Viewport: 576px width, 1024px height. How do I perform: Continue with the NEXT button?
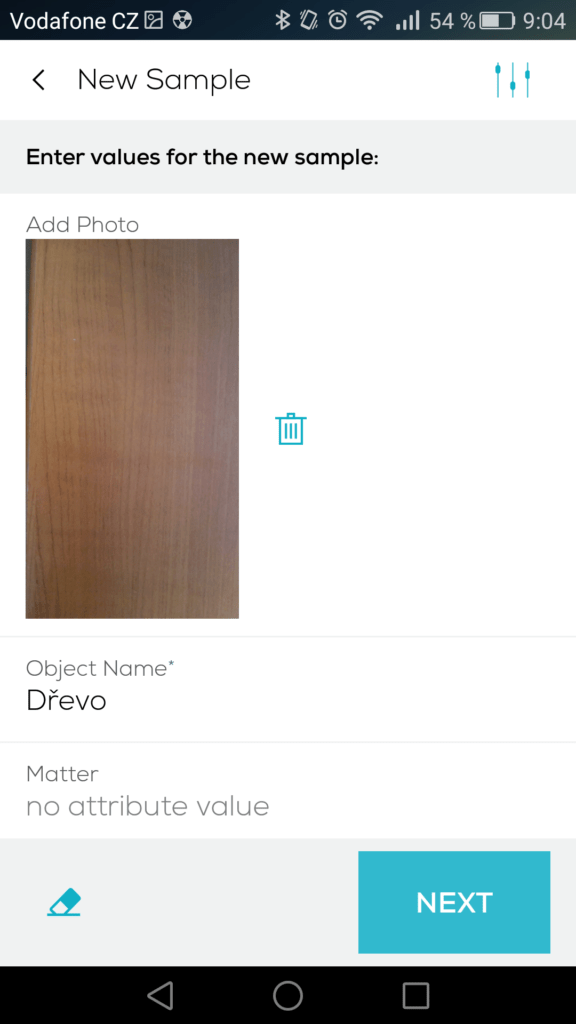coord(454,902)
